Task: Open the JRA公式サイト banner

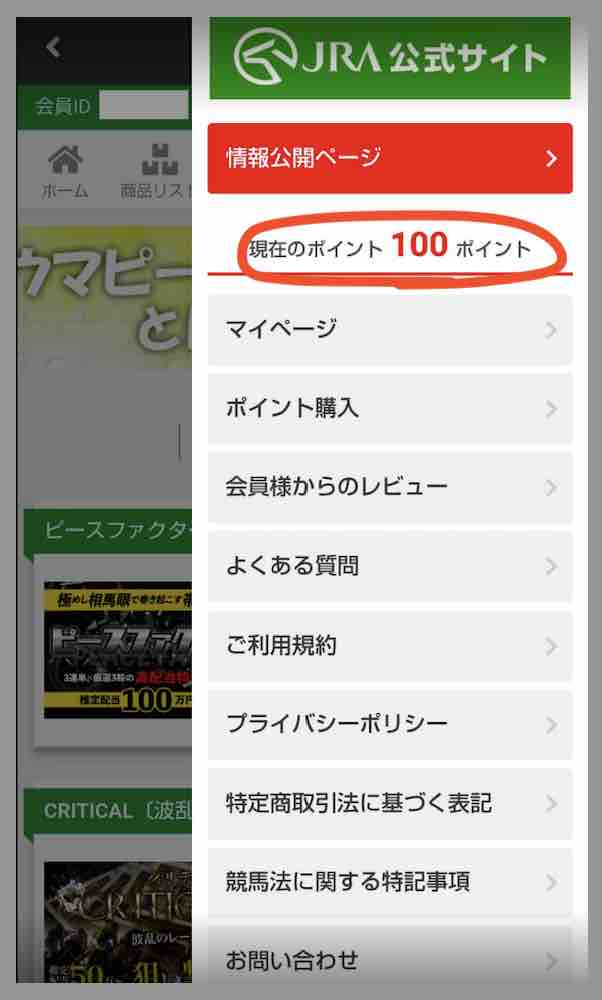Action: tap(390, 57)
